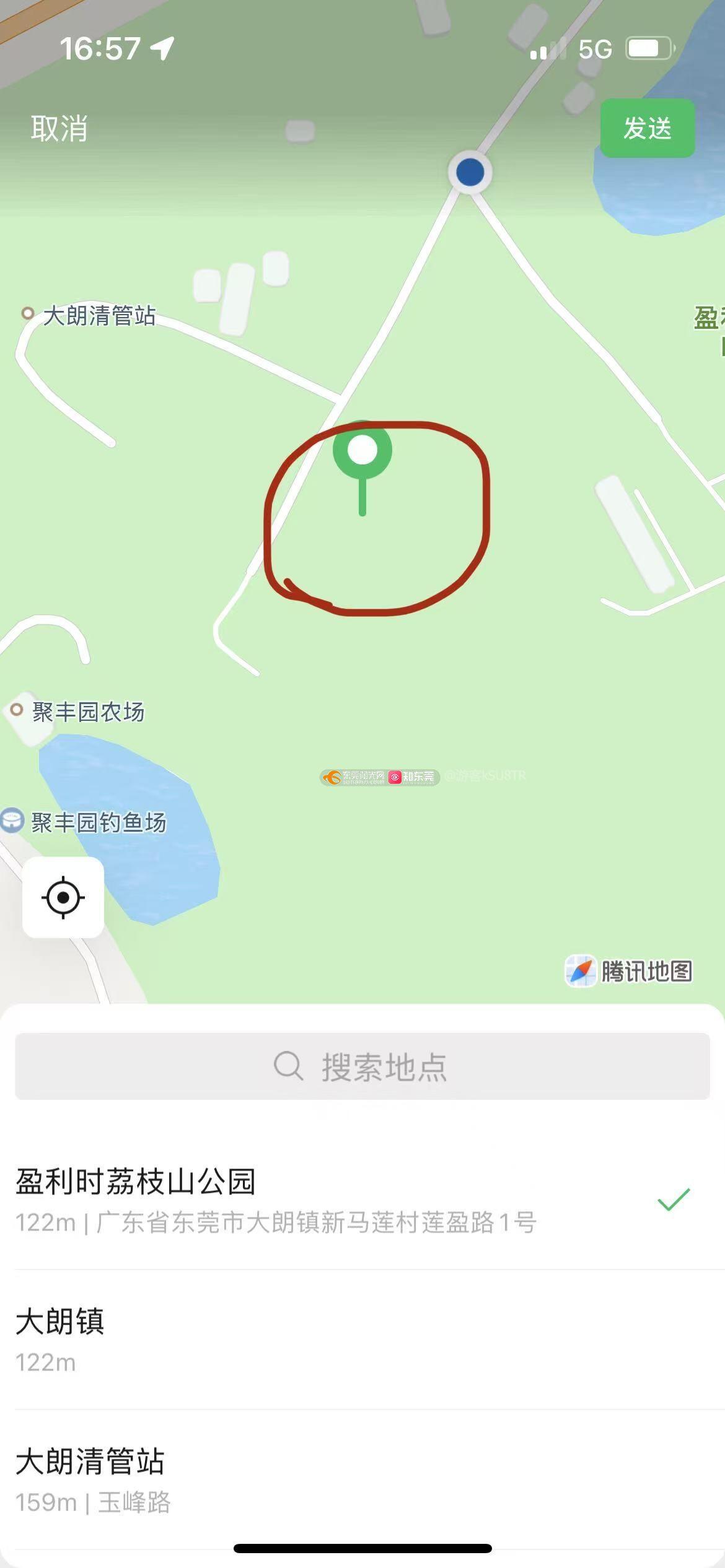Tap 取消 to cancel location sharing
The height and width of the screenshot is (1568, 725).
click(59, 129)
